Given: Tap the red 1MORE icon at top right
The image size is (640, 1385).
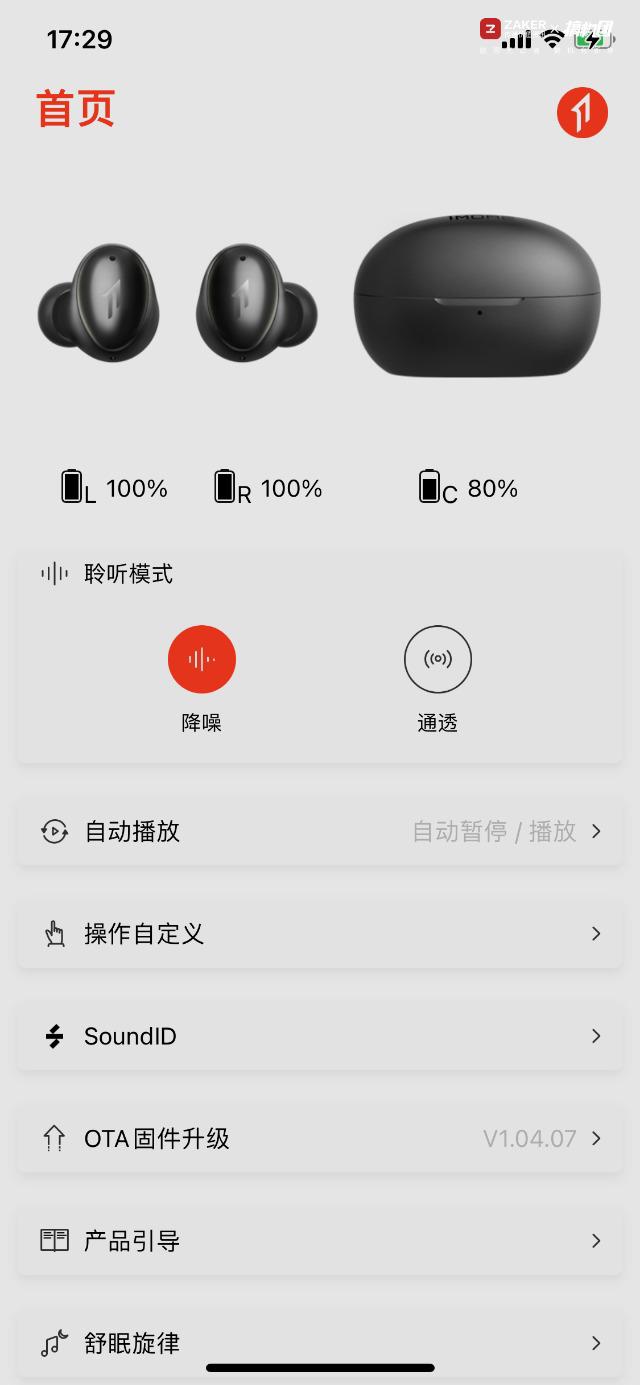Looking at the screenshot, I should pyautogui.click(x=582, y=112).
